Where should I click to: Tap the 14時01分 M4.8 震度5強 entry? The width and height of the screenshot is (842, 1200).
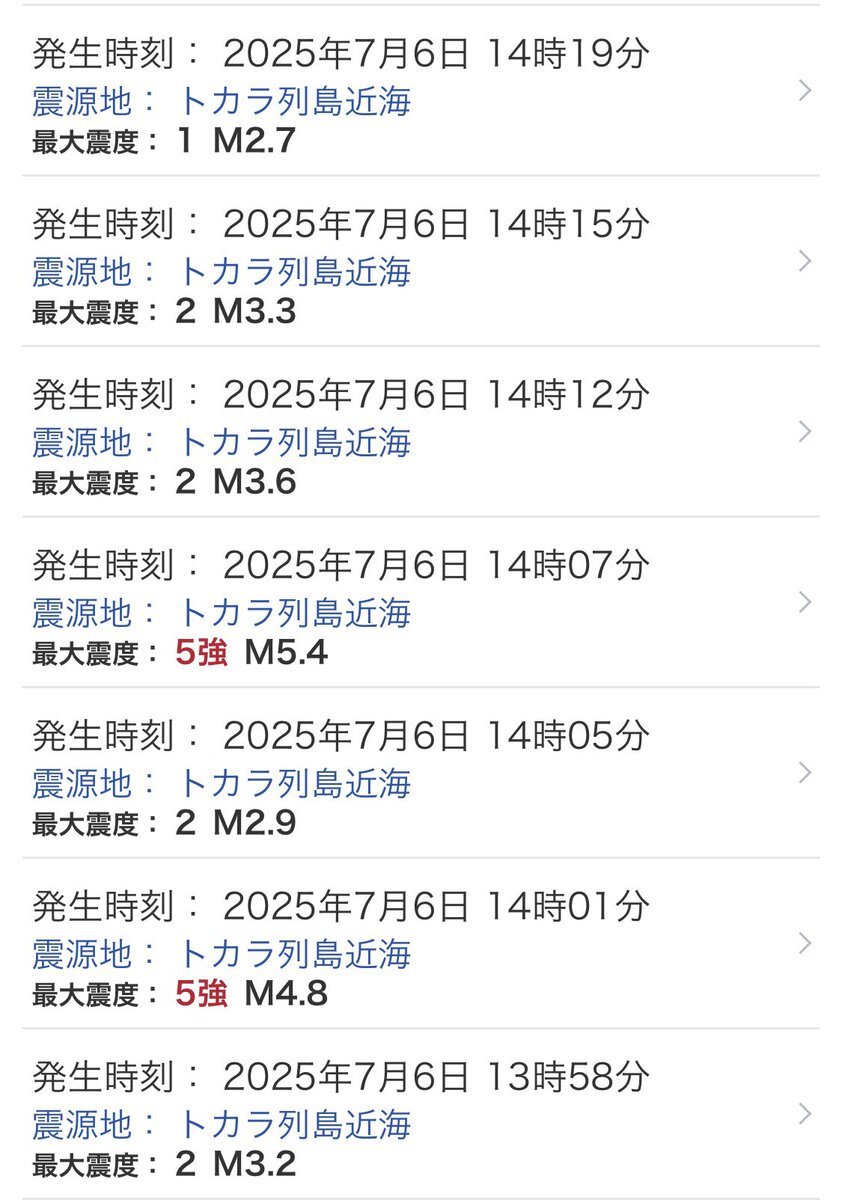point(420,944)
